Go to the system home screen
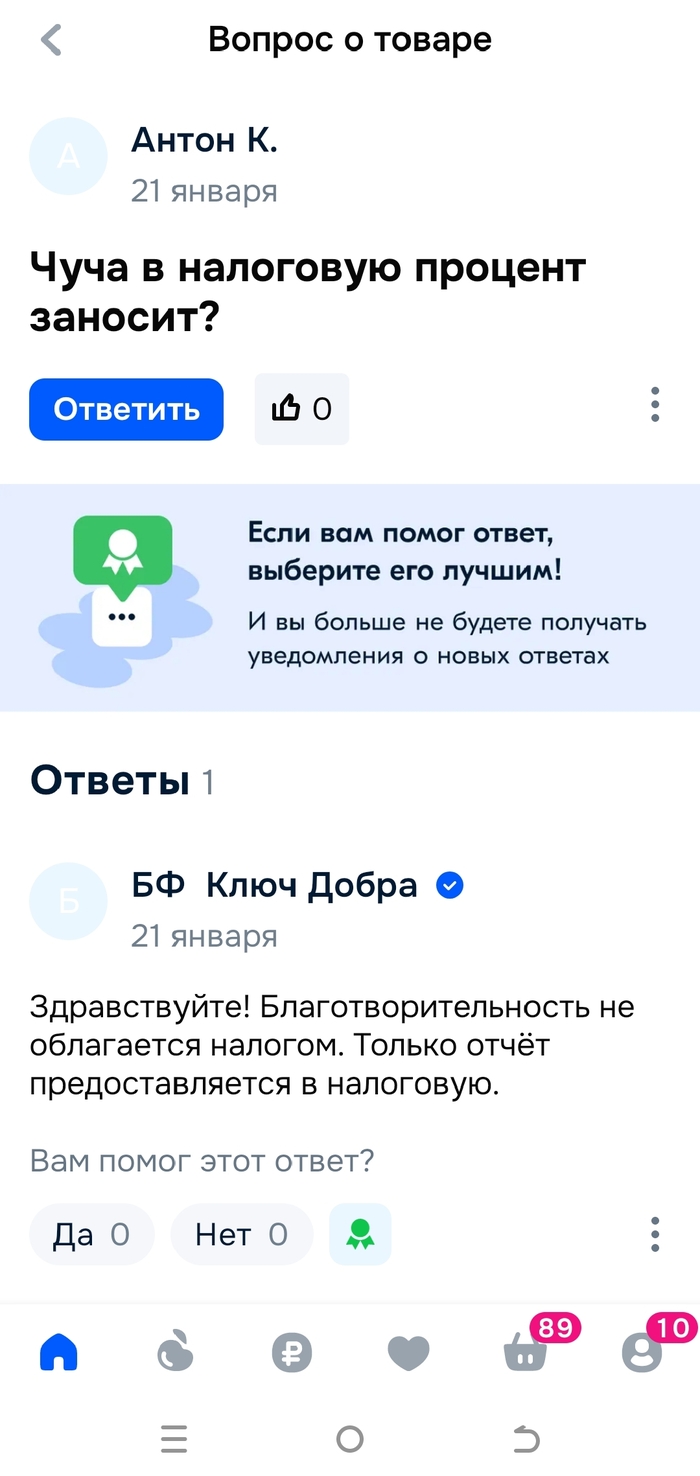 coord(350,1439)
